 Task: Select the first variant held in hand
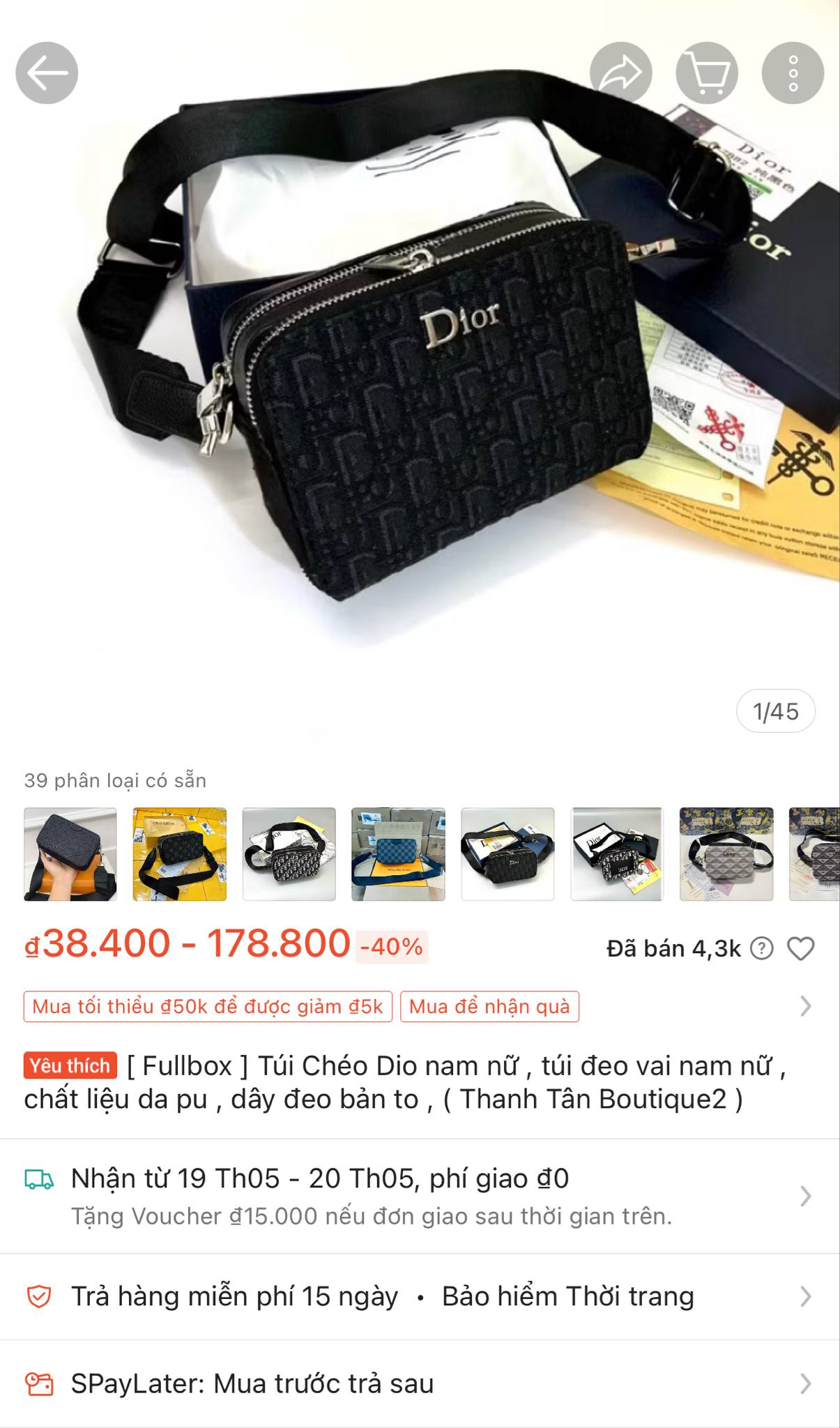[x=70, y=854]
